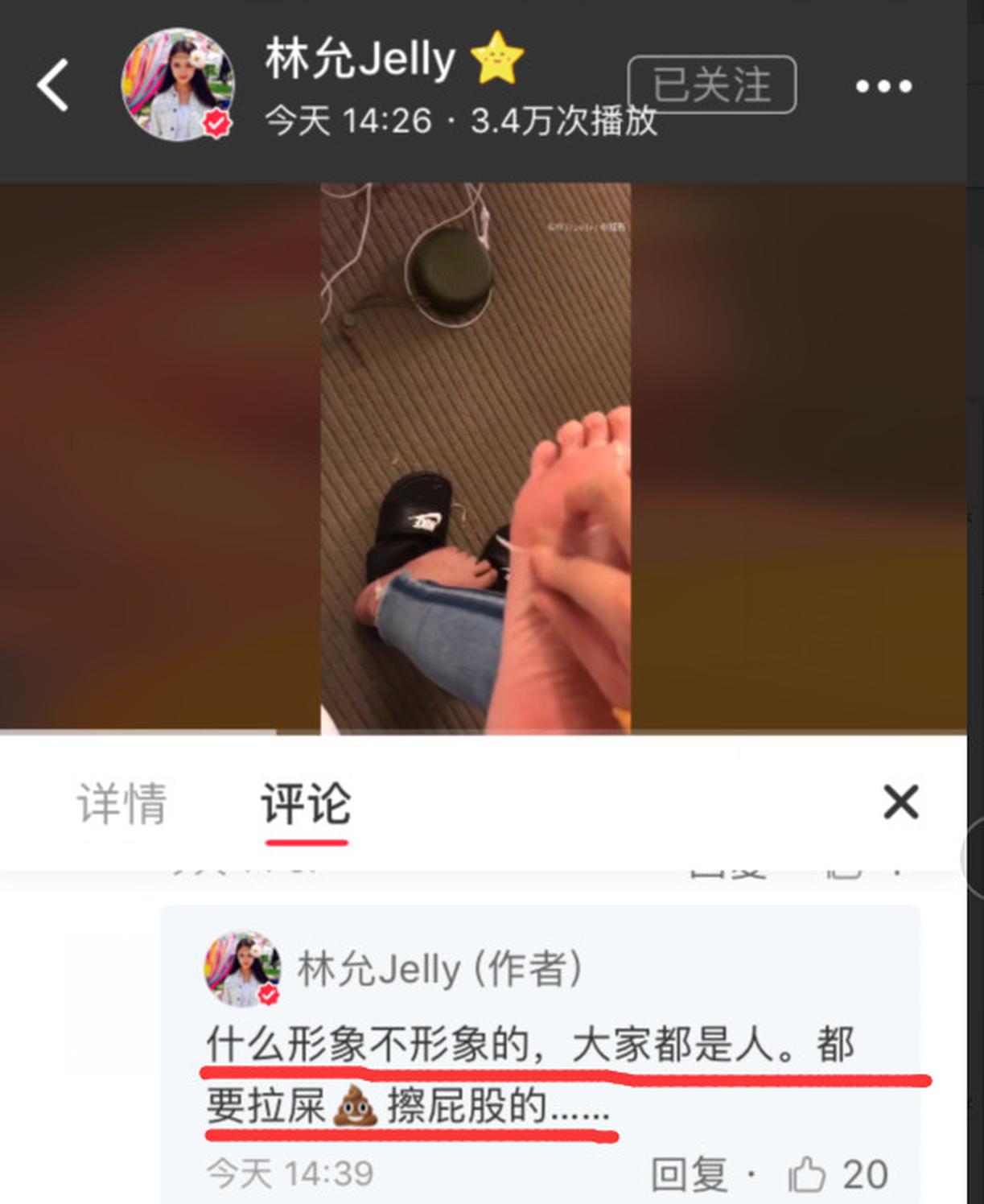984x1204 pixels.
Task: Go back using the top-left arrow
Action: pyautogui.click(x=53, y=85)
